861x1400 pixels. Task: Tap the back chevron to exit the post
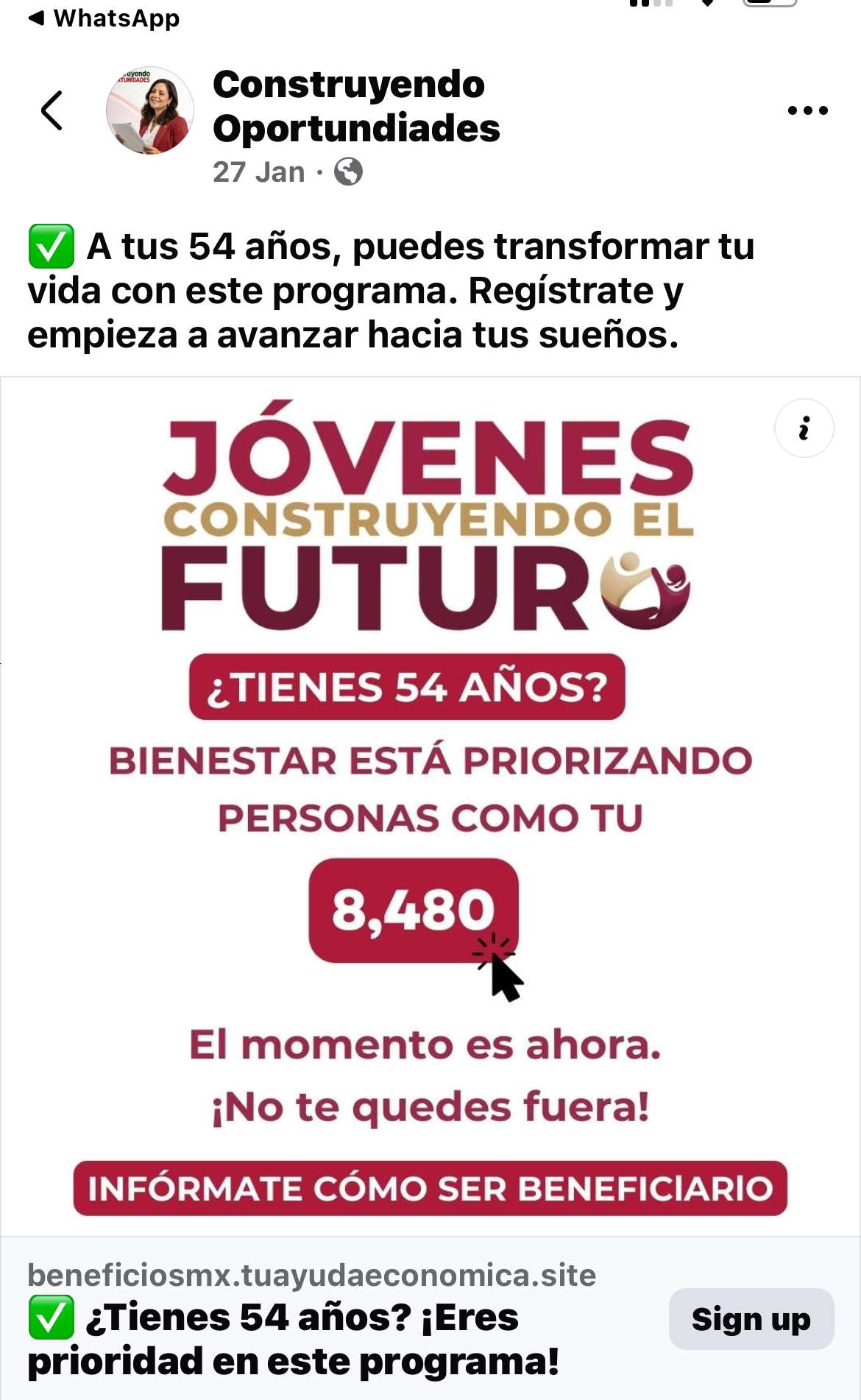click(52, 110)
